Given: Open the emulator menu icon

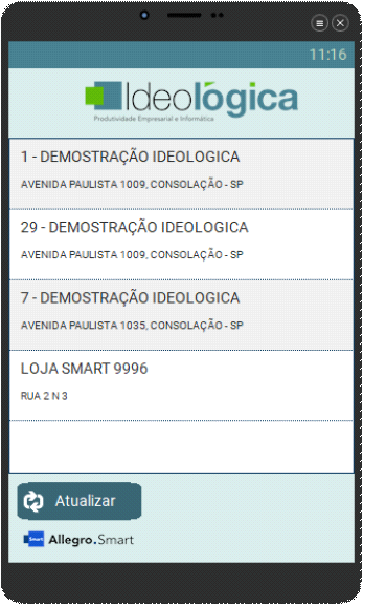Looking at the screenshot, I should 319,23.
